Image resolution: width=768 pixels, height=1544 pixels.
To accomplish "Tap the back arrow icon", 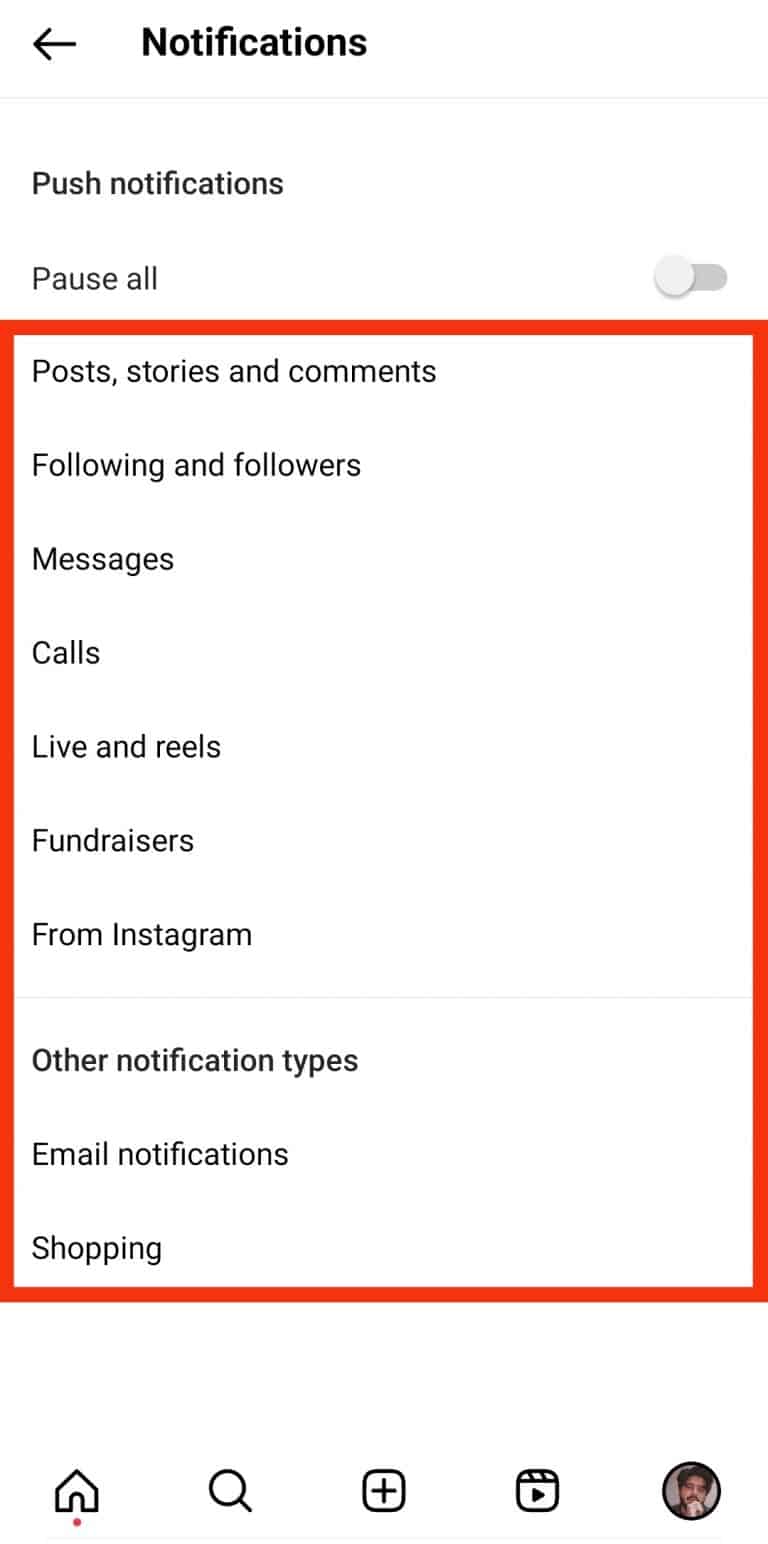I will [53, 42].
